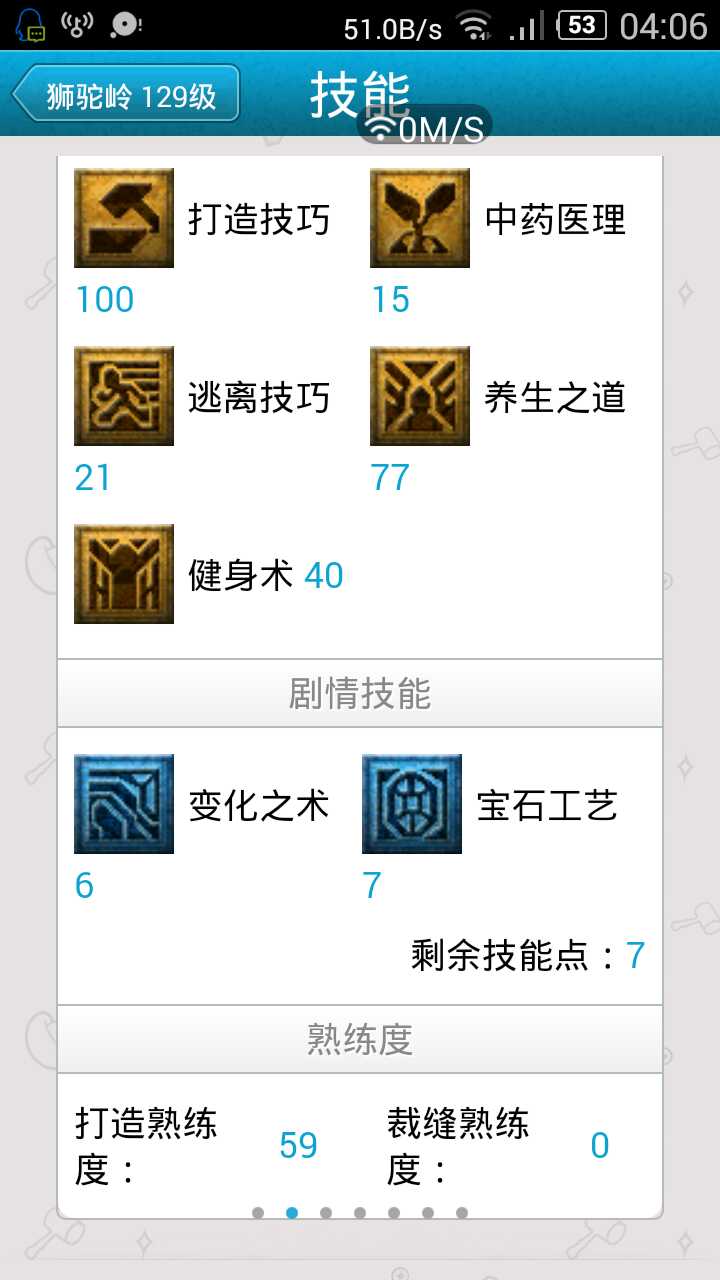Open the 打造技巧 skill
This screenshot has height=1280, width=720.
click(x=124, y=218)
